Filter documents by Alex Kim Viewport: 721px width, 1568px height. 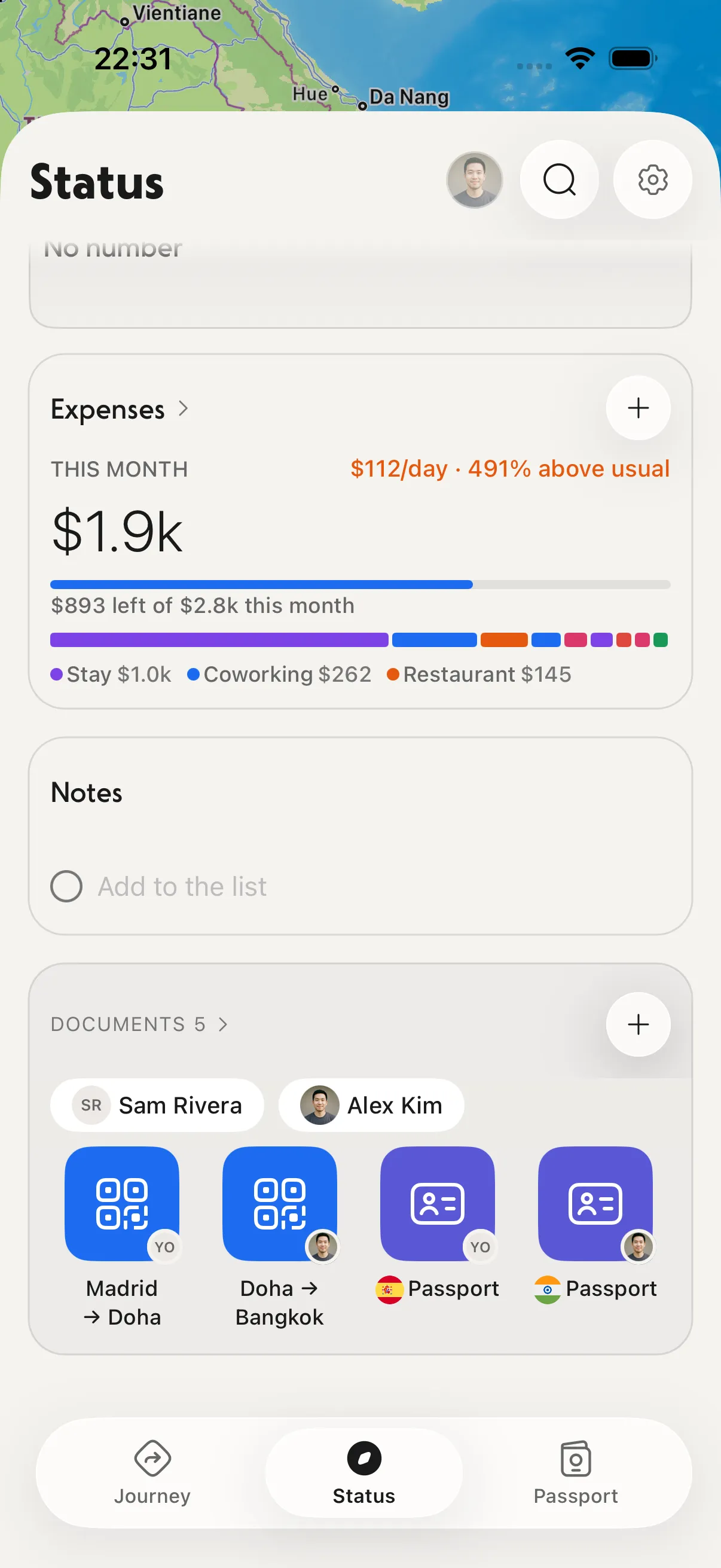pyautogui.click(x=371, y=1105)
